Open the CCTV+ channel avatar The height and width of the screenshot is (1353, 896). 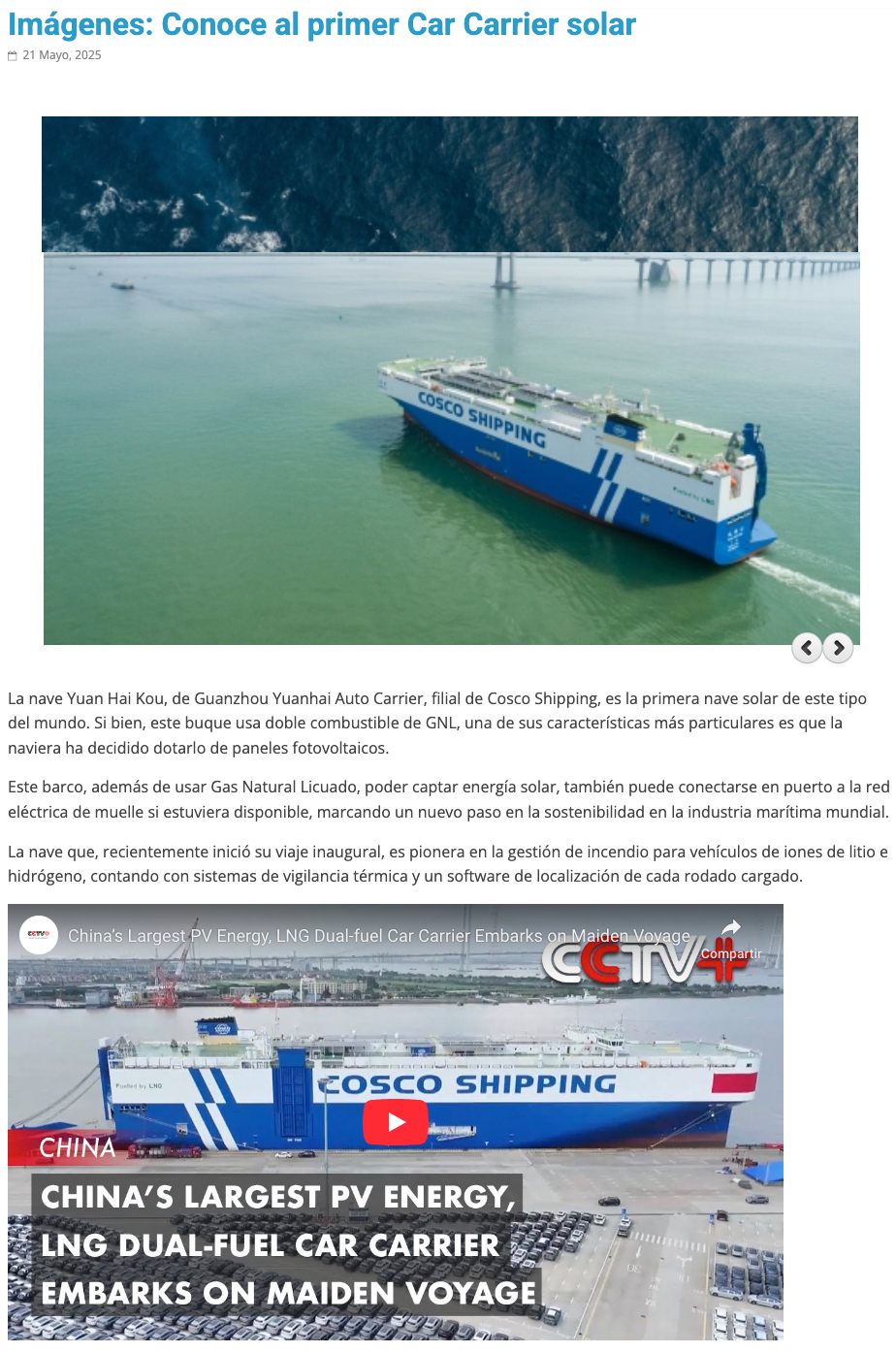[39, 935]
